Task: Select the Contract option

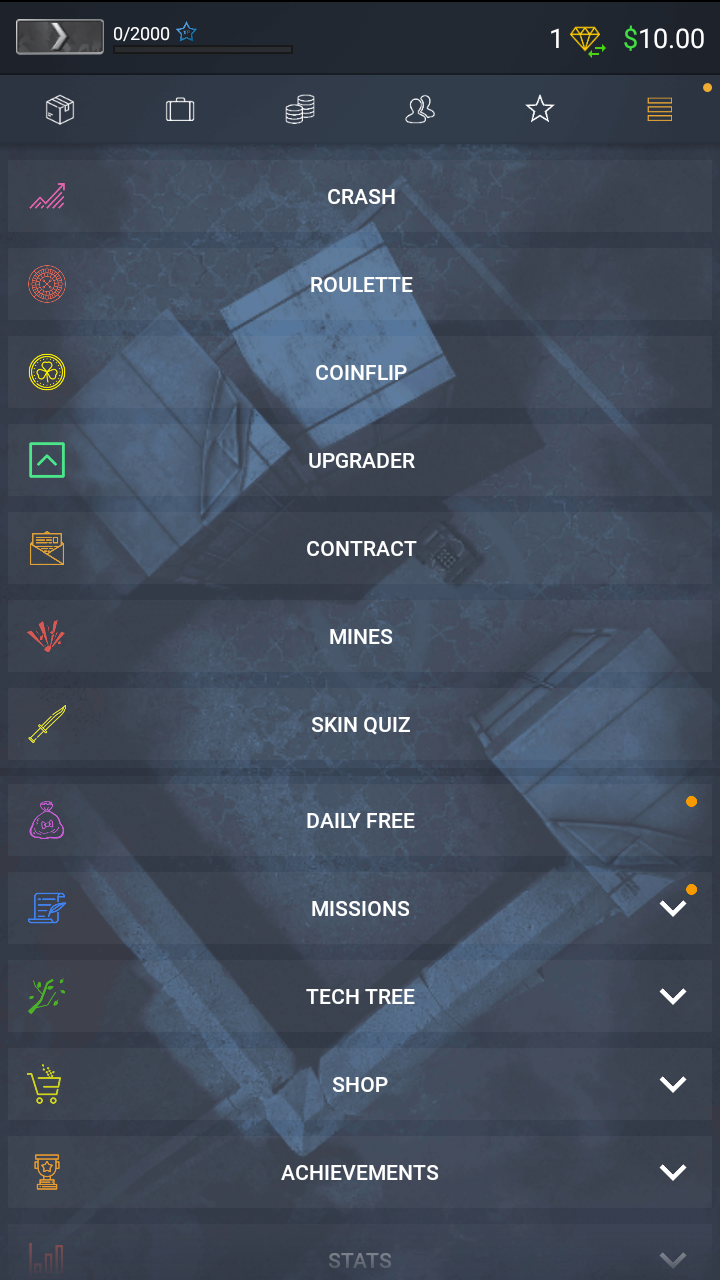Action: pos(360,549)
